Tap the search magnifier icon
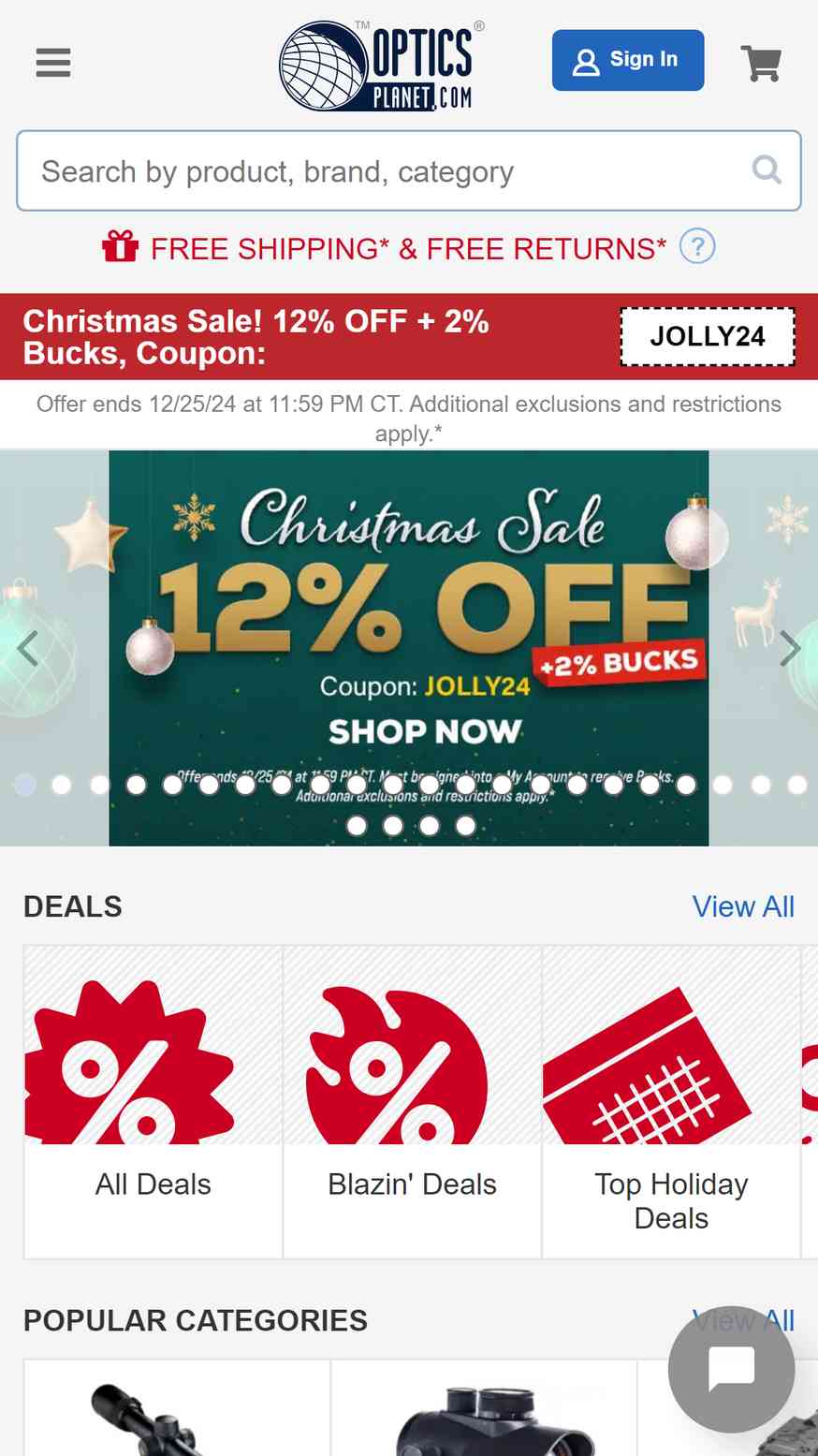 pyautogui.click(x=767, y=170)
